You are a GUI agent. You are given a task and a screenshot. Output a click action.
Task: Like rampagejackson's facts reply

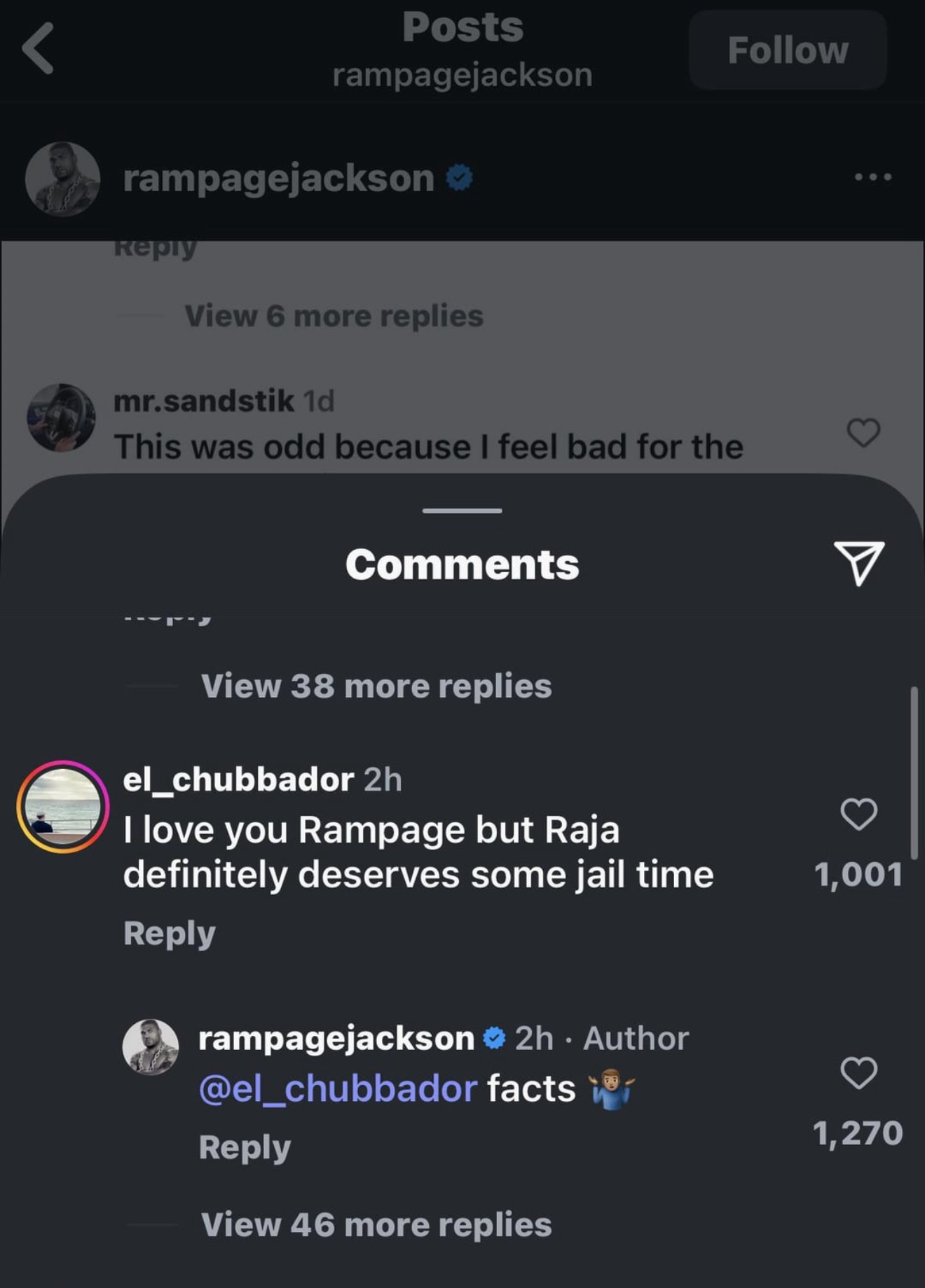[x=858, y=1073]
